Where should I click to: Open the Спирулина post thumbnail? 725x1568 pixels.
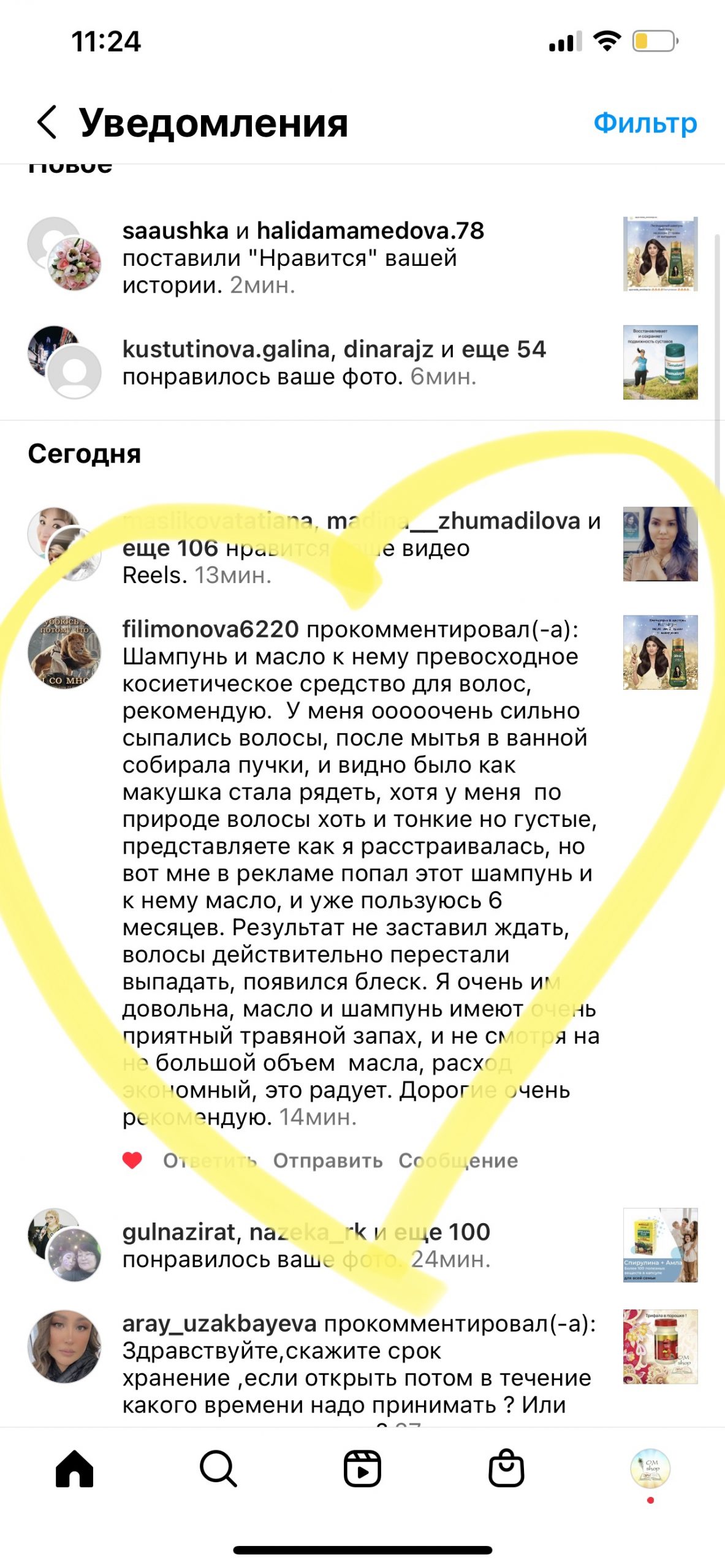(660, 1245)
